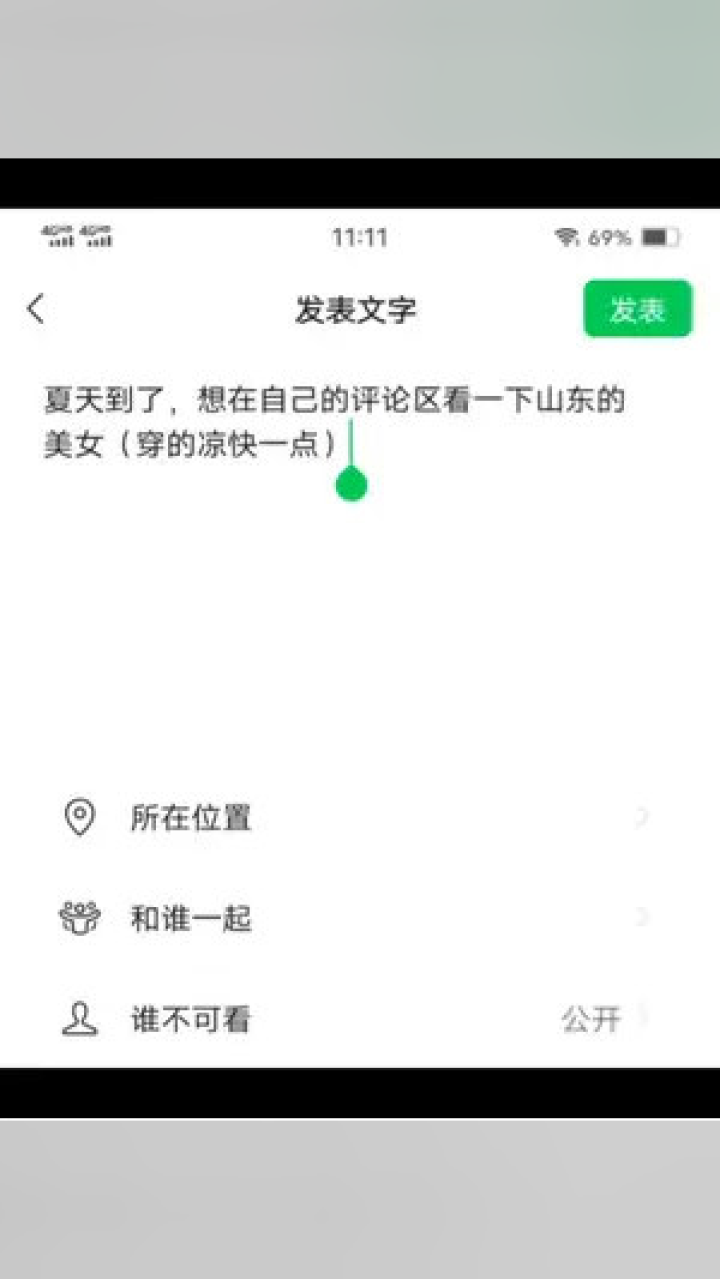This screenshot has width=720, height=1279.
Task: Tap the back arrow at top left
Action: point(36,309)
